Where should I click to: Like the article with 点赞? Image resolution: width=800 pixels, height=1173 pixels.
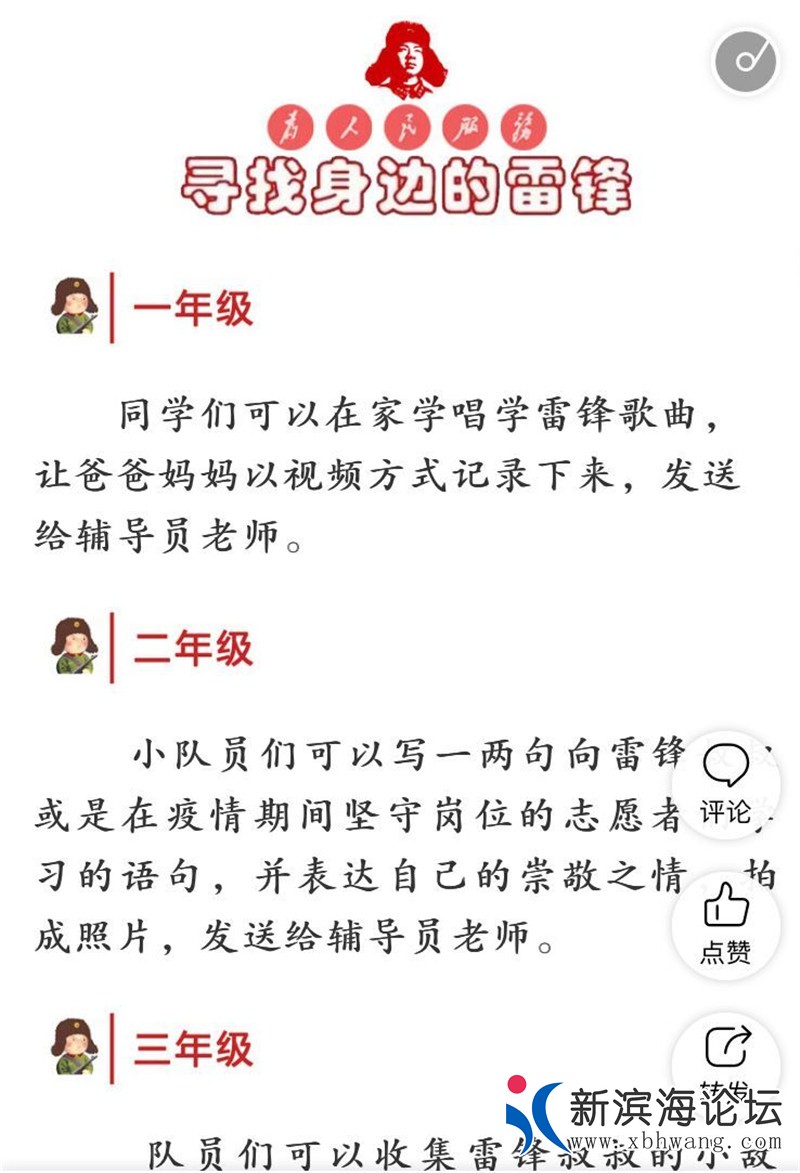click(726, 923)
